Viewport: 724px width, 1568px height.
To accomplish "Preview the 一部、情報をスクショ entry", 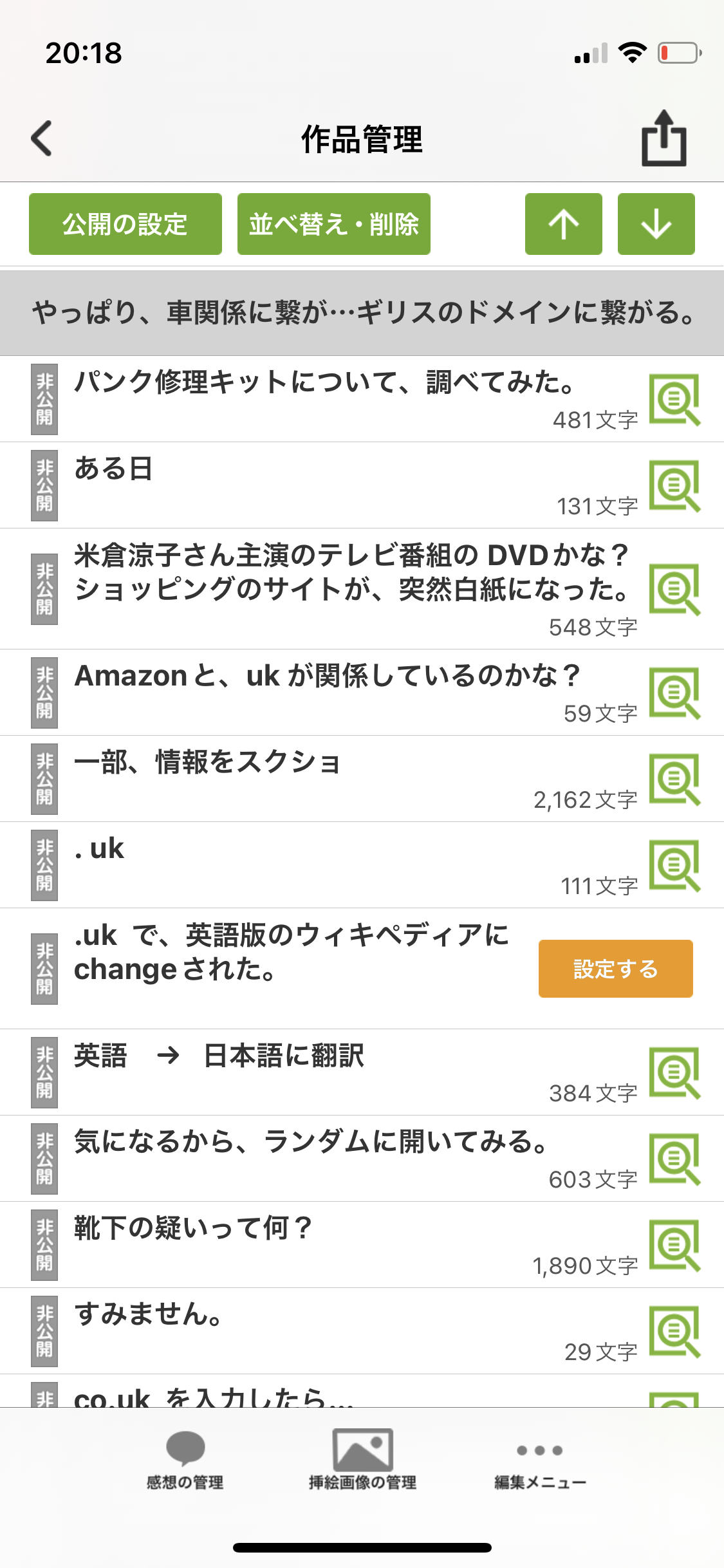I will click(674, 779).
